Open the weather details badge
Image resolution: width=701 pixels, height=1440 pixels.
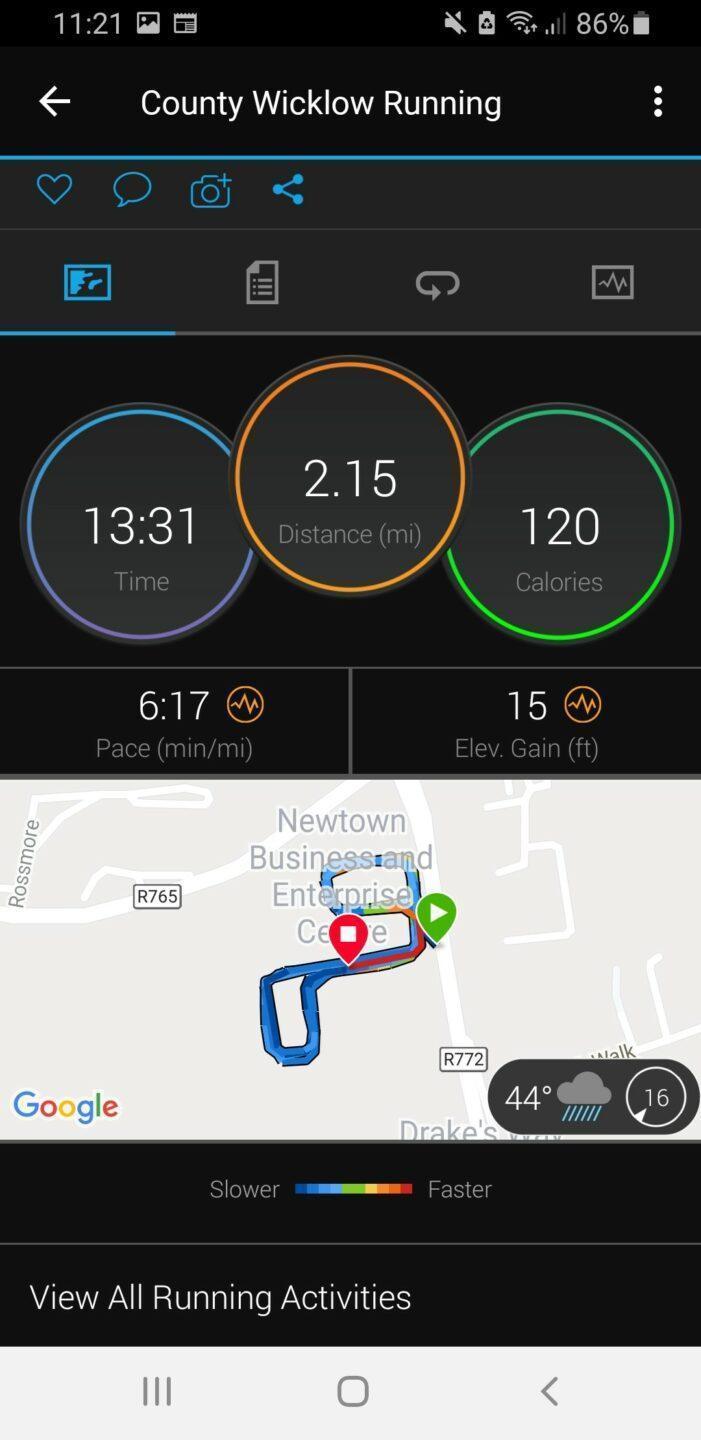click(x=592, y=1097)
